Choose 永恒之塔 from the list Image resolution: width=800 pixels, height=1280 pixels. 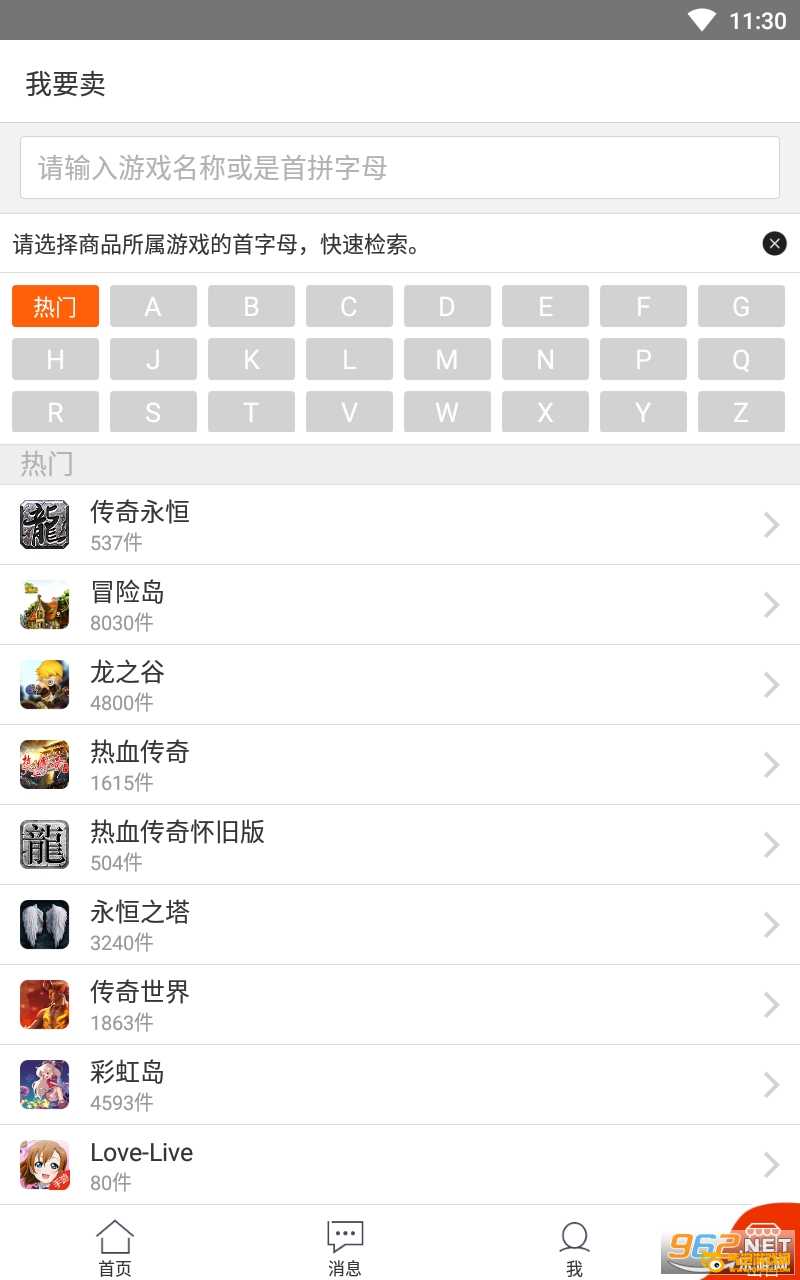[400, 925]
